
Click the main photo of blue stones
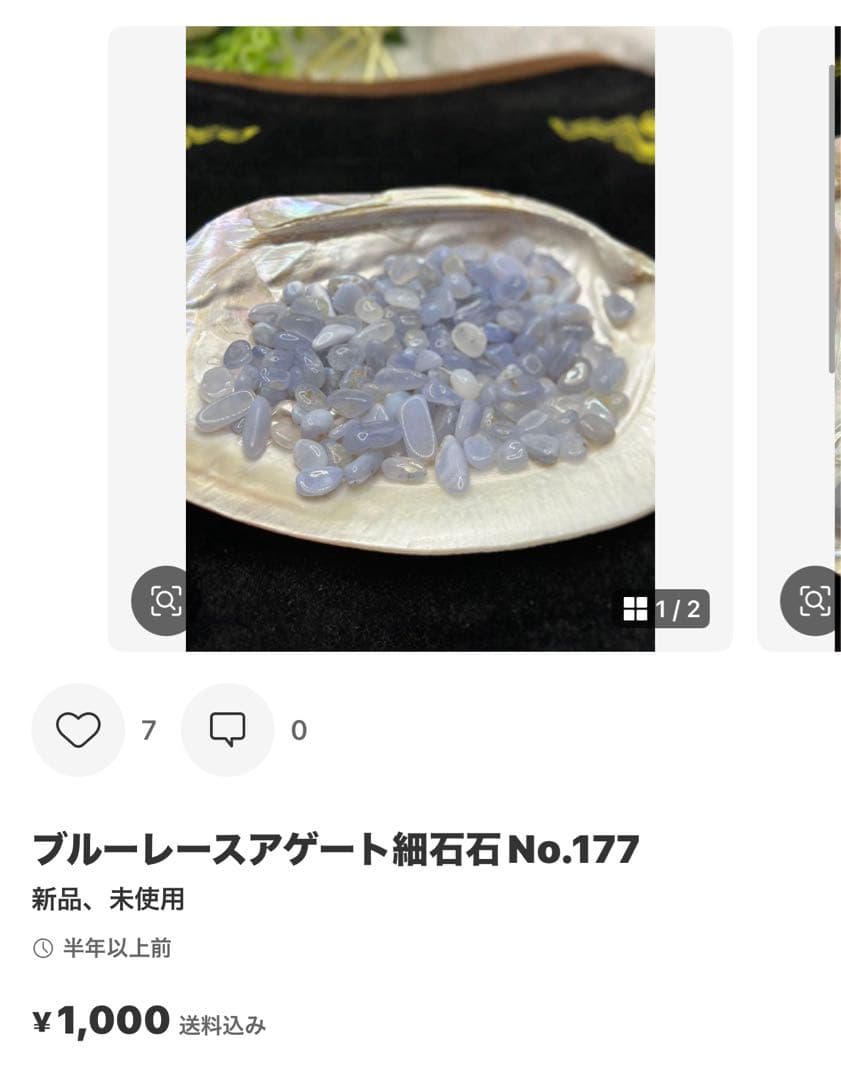click(x=420, y=340)
